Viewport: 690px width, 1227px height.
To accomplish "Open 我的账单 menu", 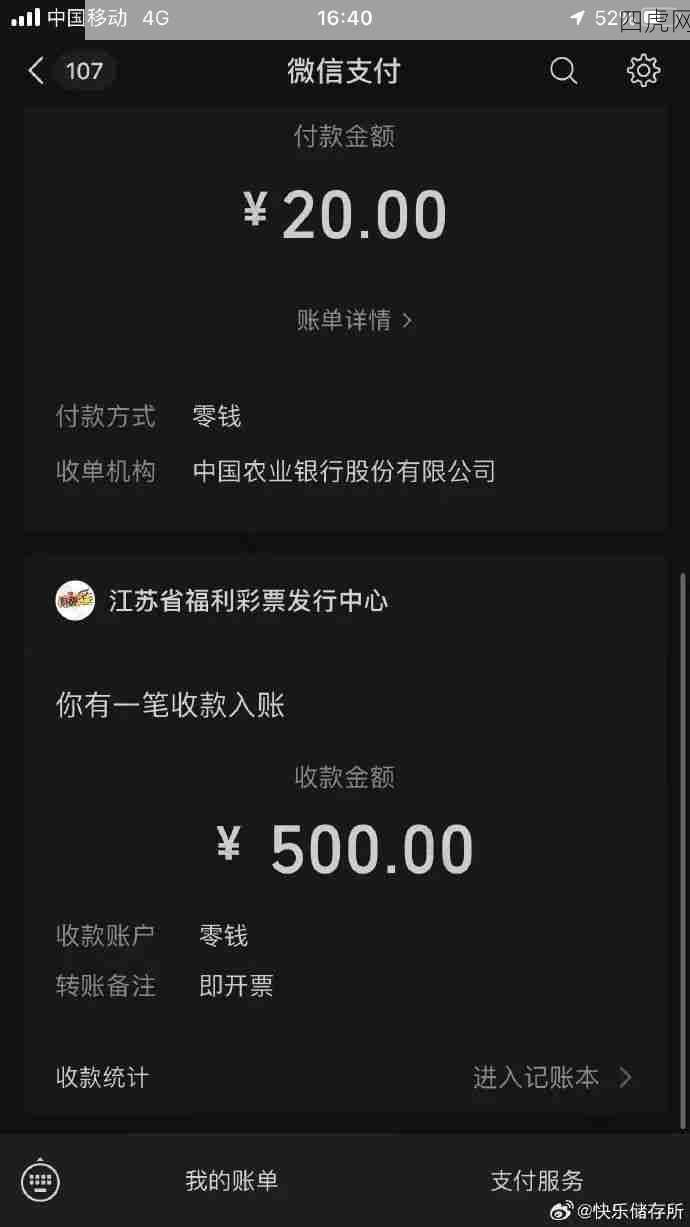I will (231, 1181).
